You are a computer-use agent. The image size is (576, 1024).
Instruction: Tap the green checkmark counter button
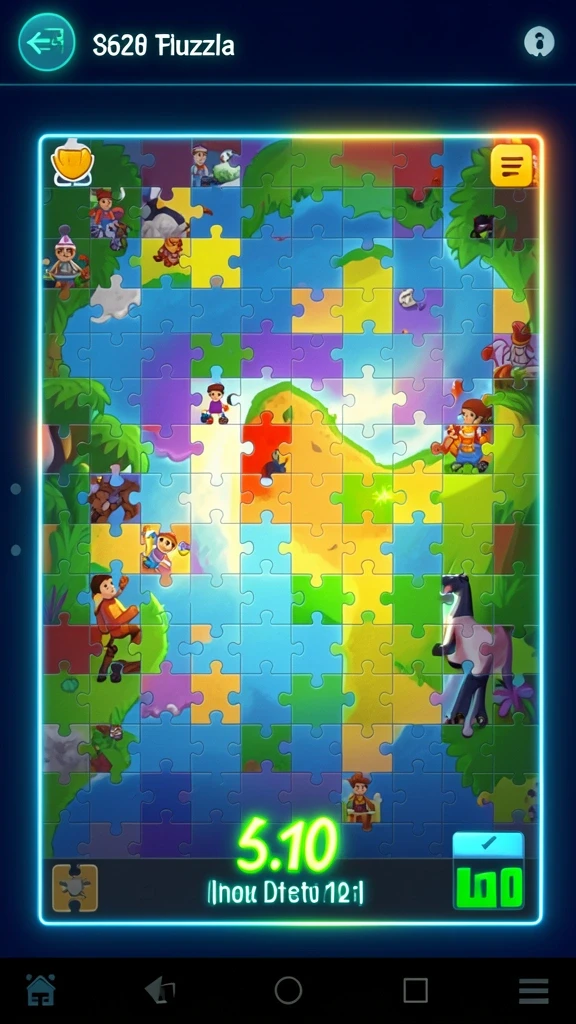(488, 871)
